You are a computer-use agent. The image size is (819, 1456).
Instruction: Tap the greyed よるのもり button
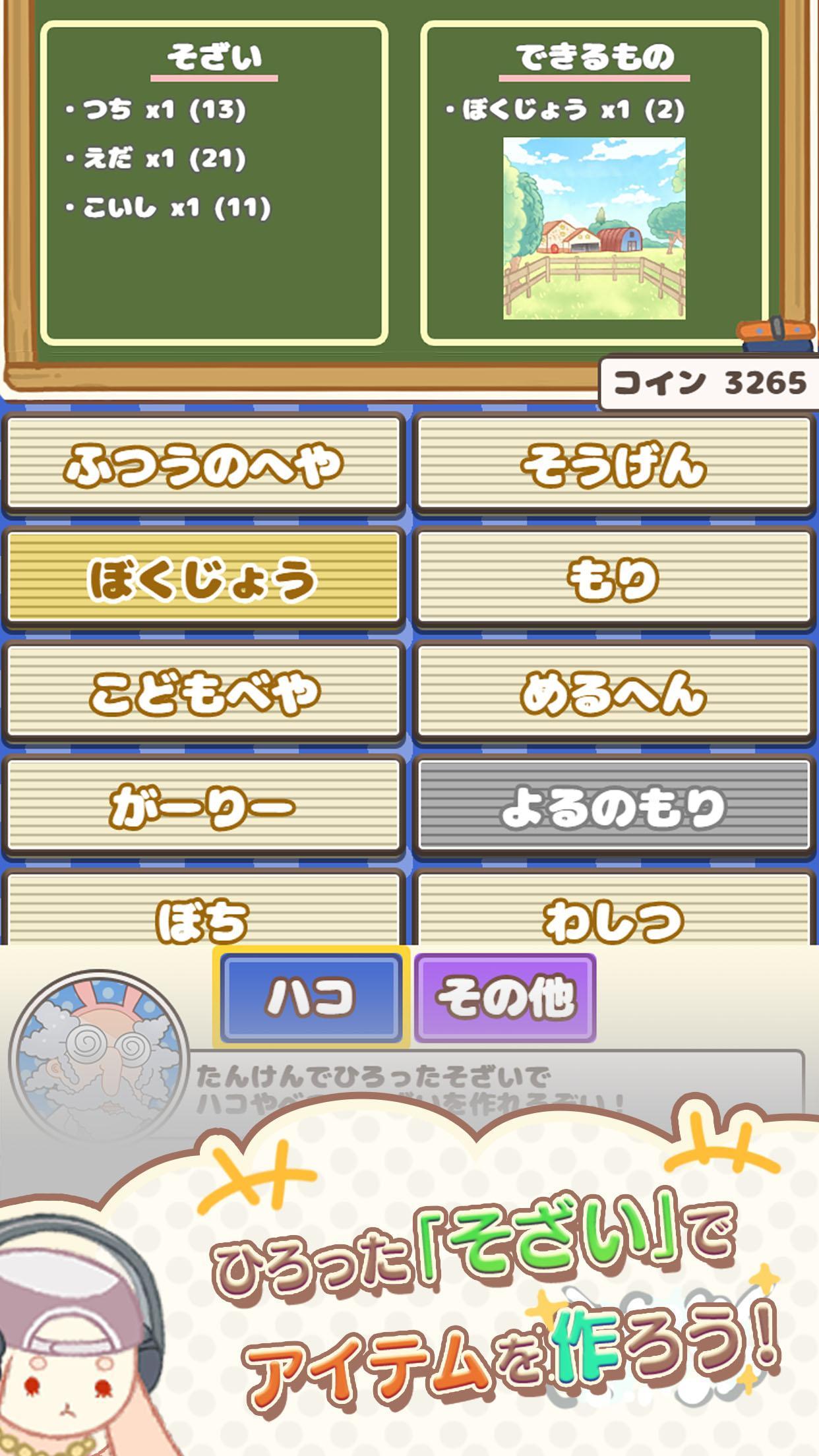pyautogui.click(x=614, y=806)
